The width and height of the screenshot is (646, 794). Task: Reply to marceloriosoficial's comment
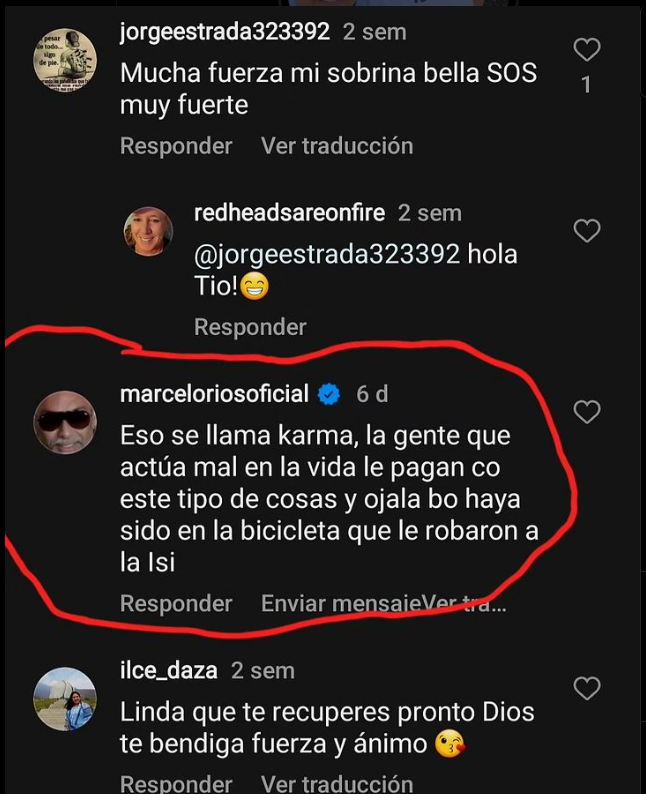pos(176,604)
